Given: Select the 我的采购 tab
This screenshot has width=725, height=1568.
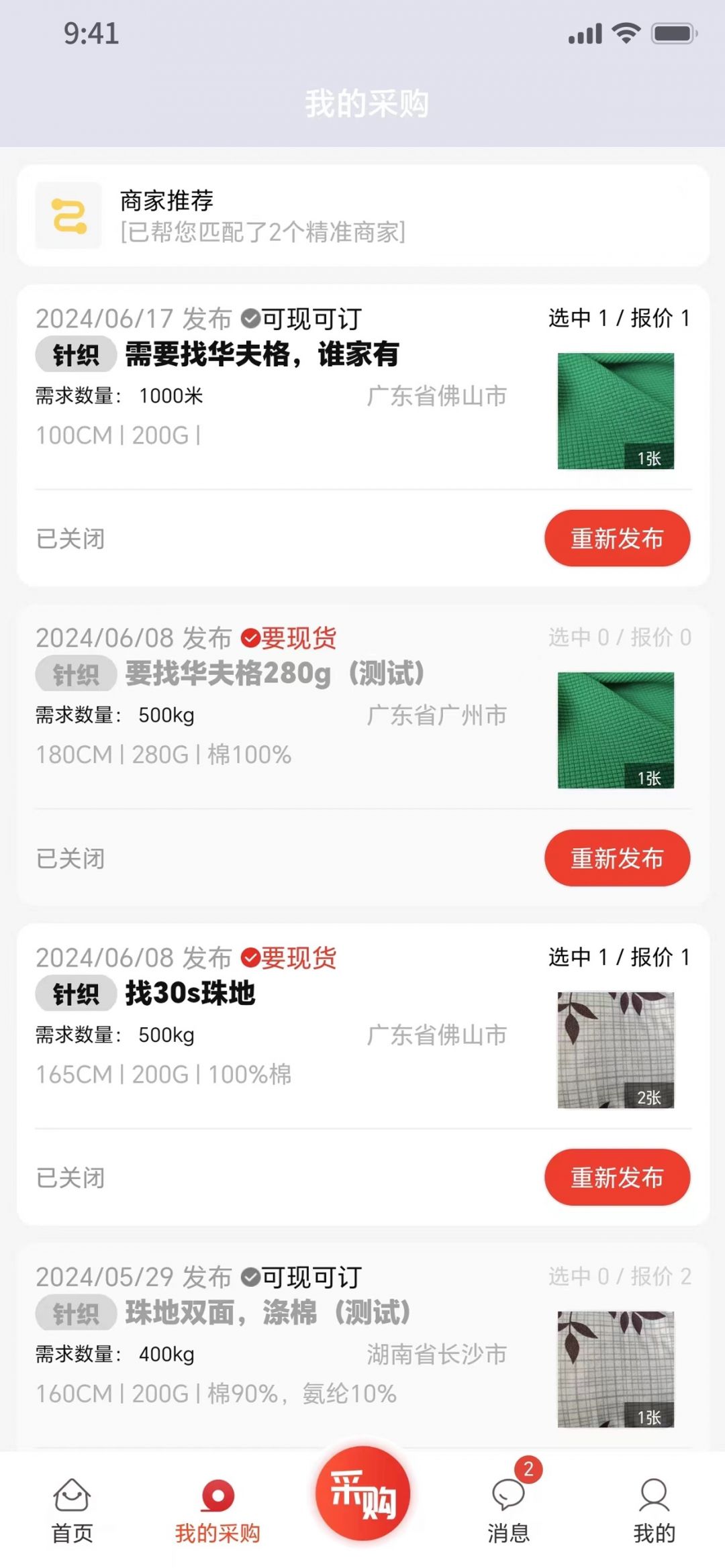Looking at the screenshot, I should [x=217, y=1510].
